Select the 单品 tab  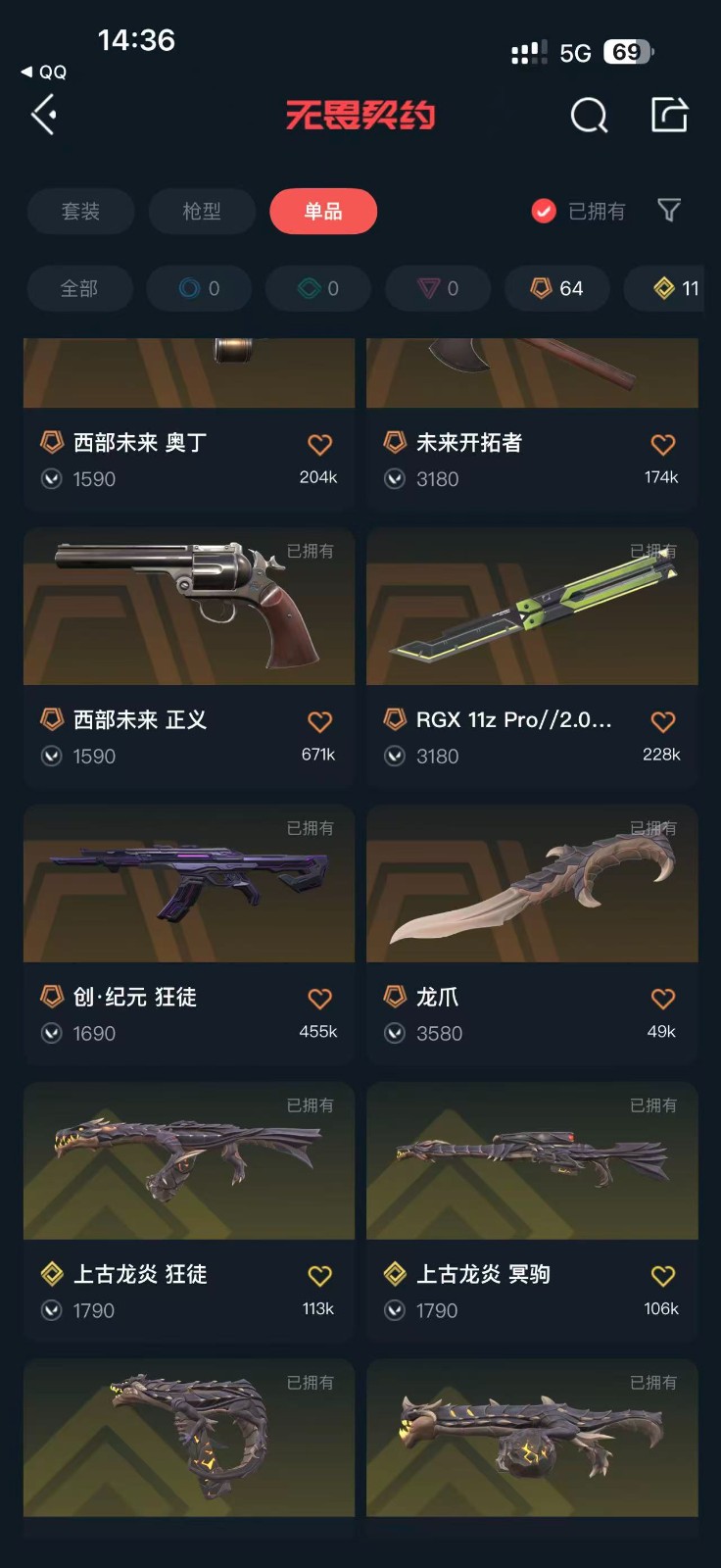[x=323, y=211]
